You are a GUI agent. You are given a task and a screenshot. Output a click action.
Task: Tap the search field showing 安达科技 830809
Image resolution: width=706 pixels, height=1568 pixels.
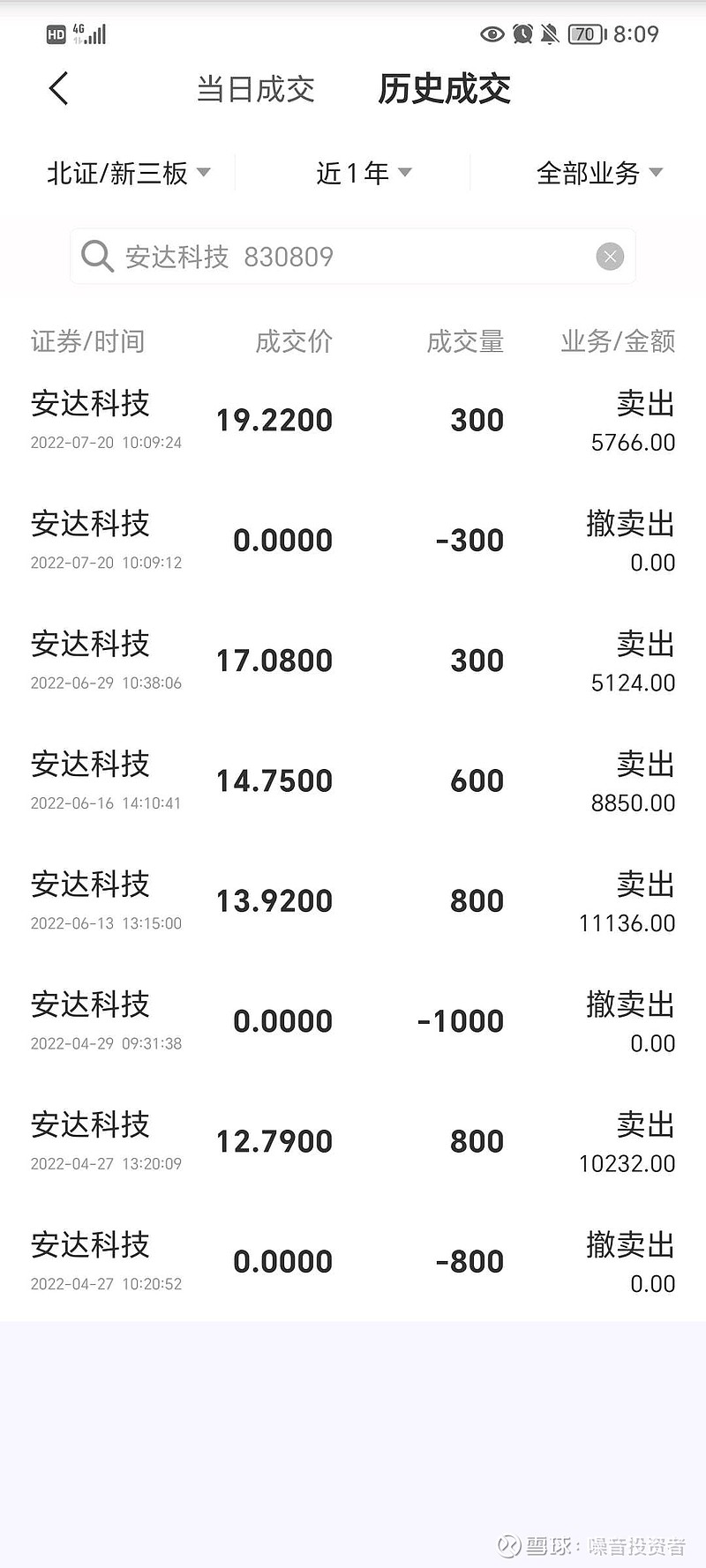coord(353,257)
